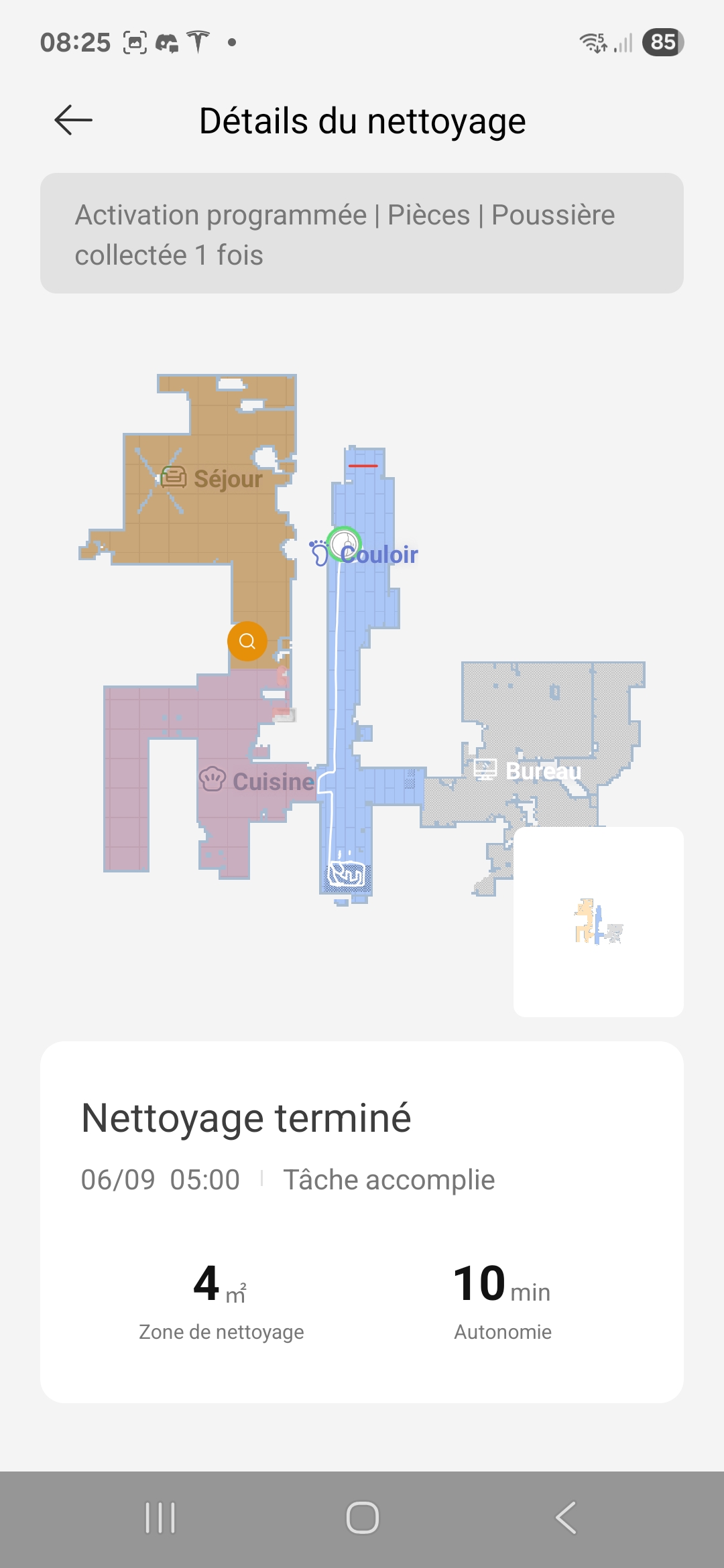Screen dimensions: 724x1568
Task: Go back from cleaning details
Action: (73, 121)
